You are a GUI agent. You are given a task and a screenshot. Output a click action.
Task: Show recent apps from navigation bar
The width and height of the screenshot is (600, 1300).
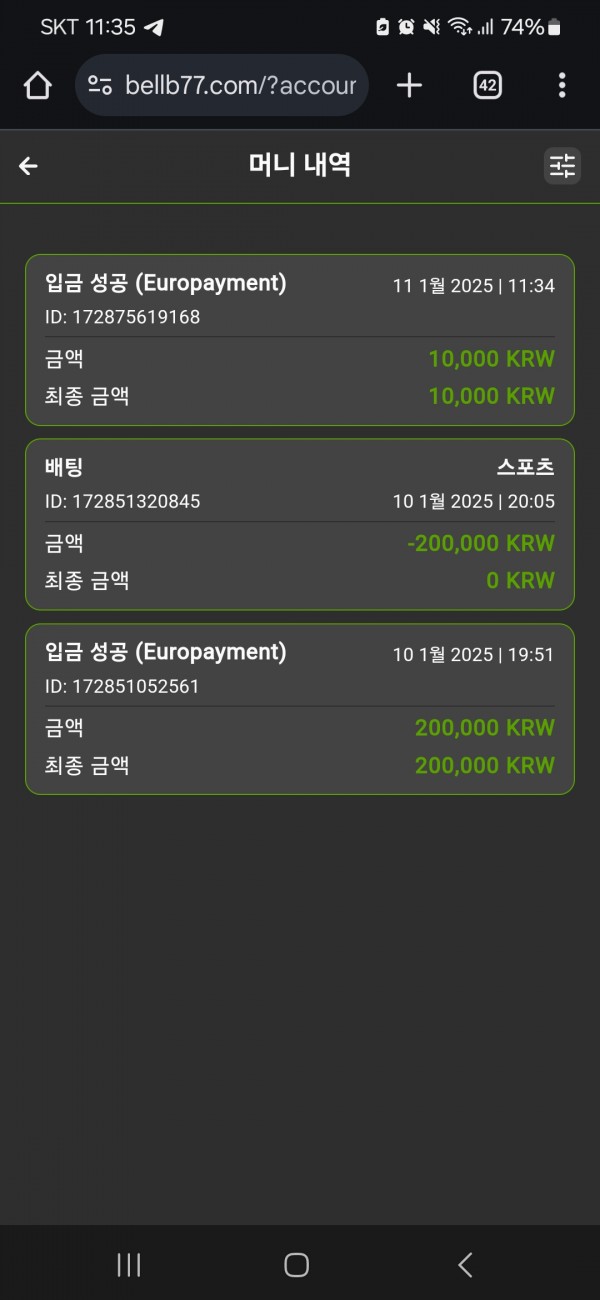tap(129, 1265)
